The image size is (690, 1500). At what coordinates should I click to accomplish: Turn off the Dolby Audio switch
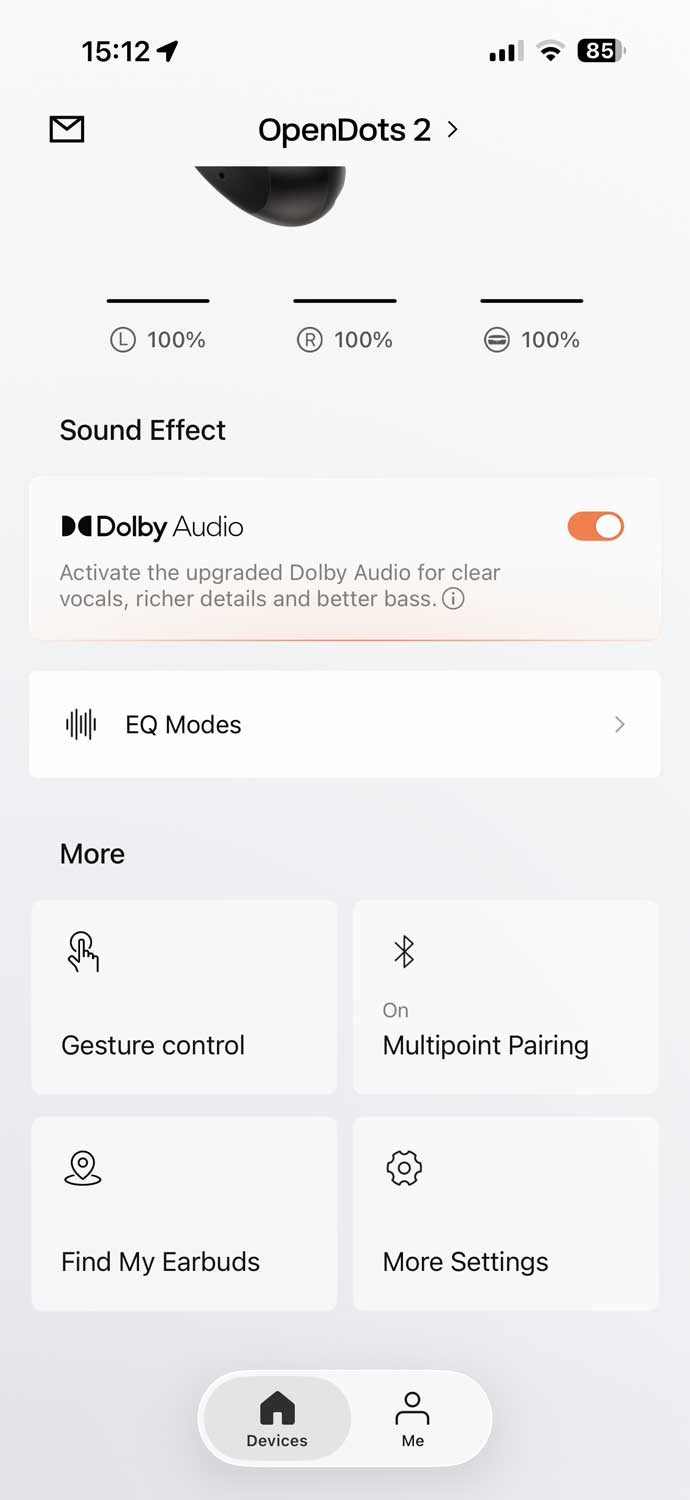pos(596,526)
